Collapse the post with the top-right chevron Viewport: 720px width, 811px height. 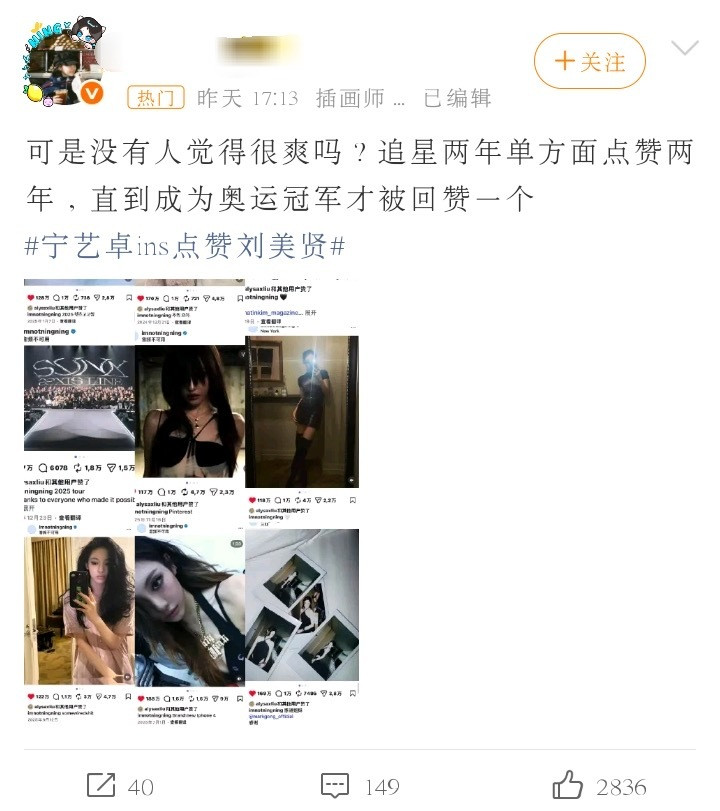point(683,46)
